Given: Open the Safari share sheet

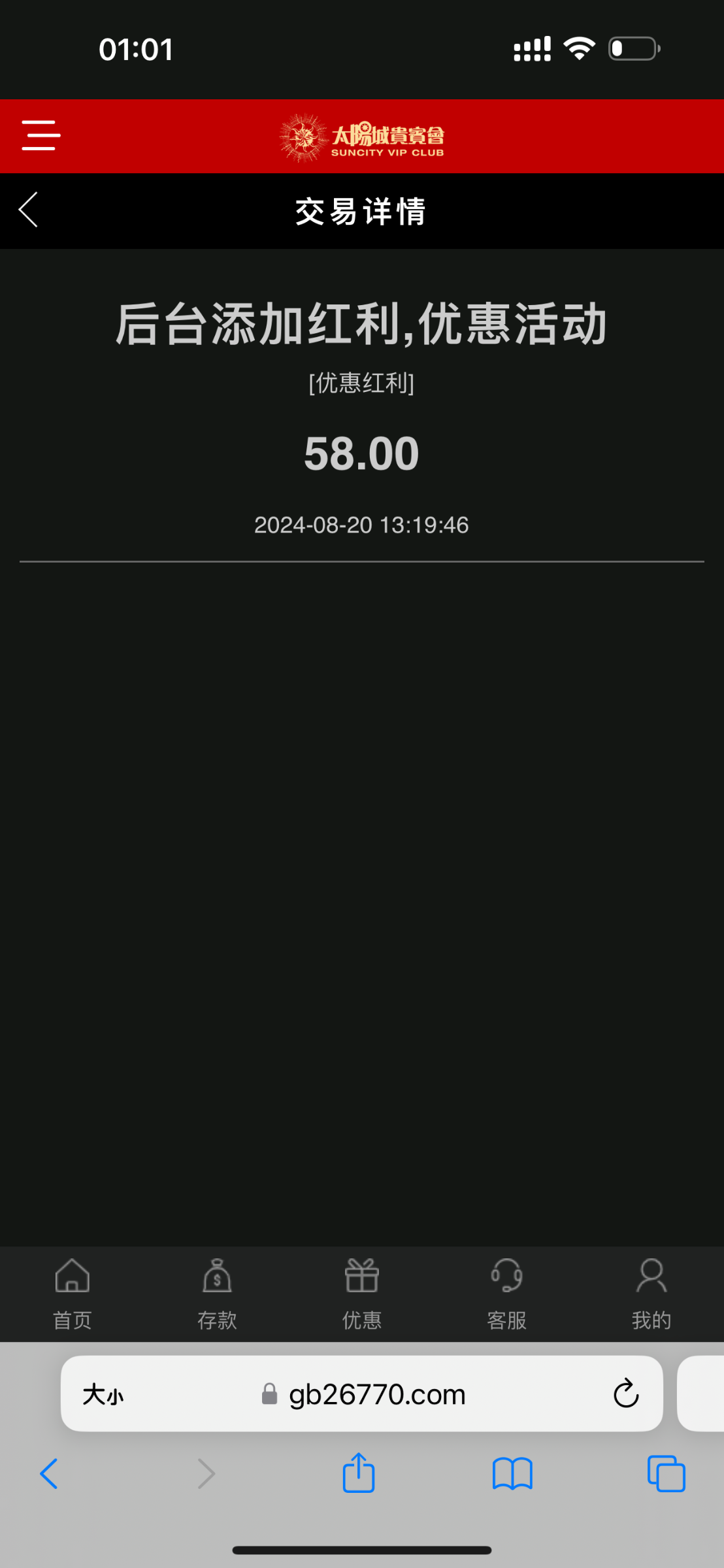Looking at the screenshot, I should point(359,1473).
